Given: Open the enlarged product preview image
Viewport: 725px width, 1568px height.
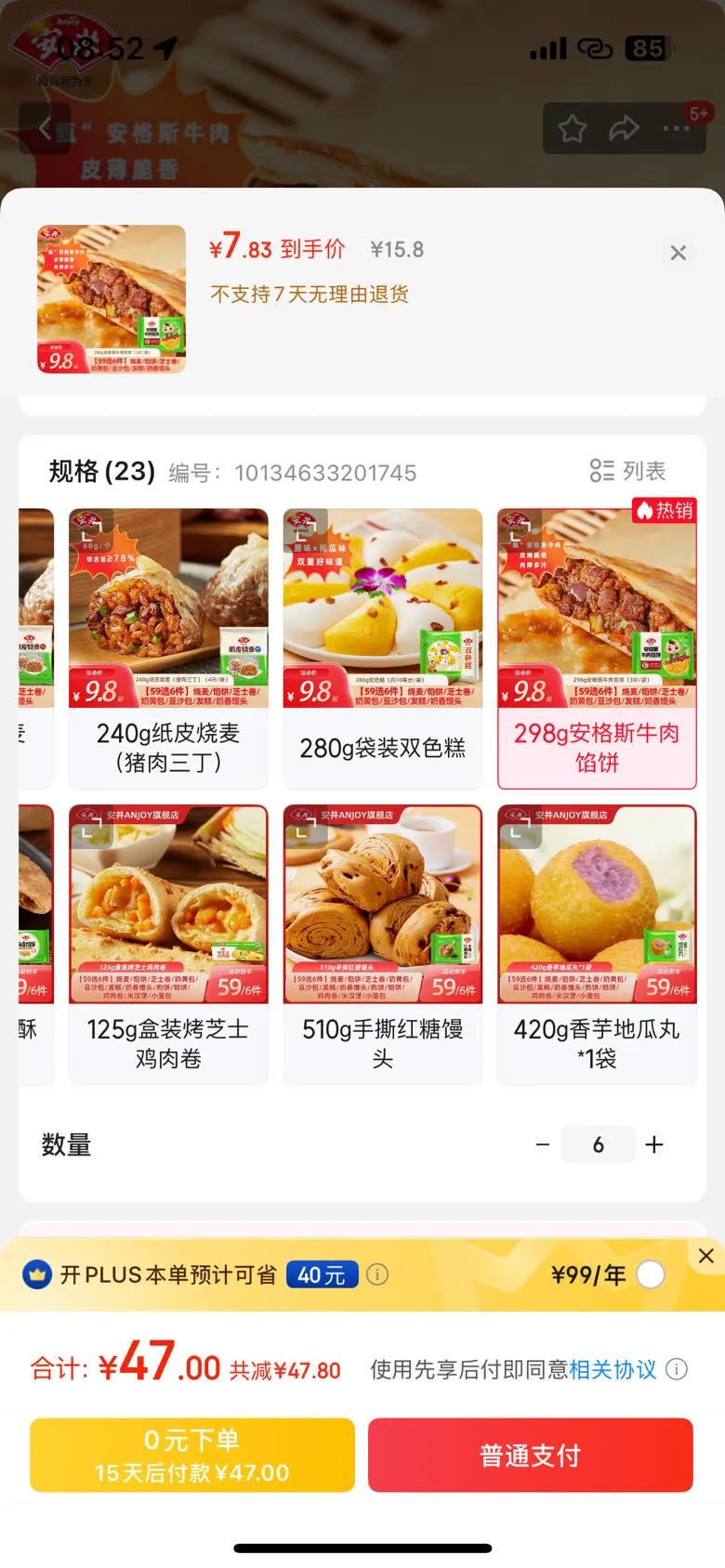Looking at the screenshot, I should pyautogui.click(x=112, y=299).
